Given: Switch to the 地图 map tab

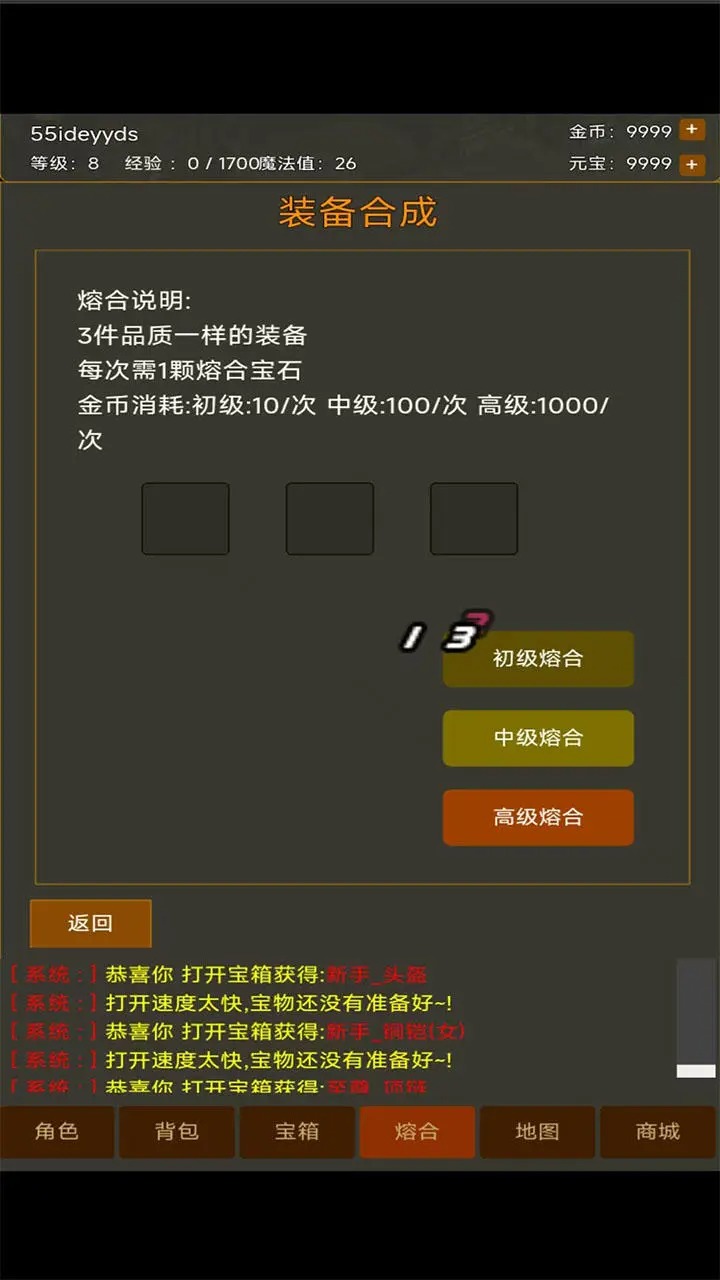Looking at the screenshot, I should 537,1132.
